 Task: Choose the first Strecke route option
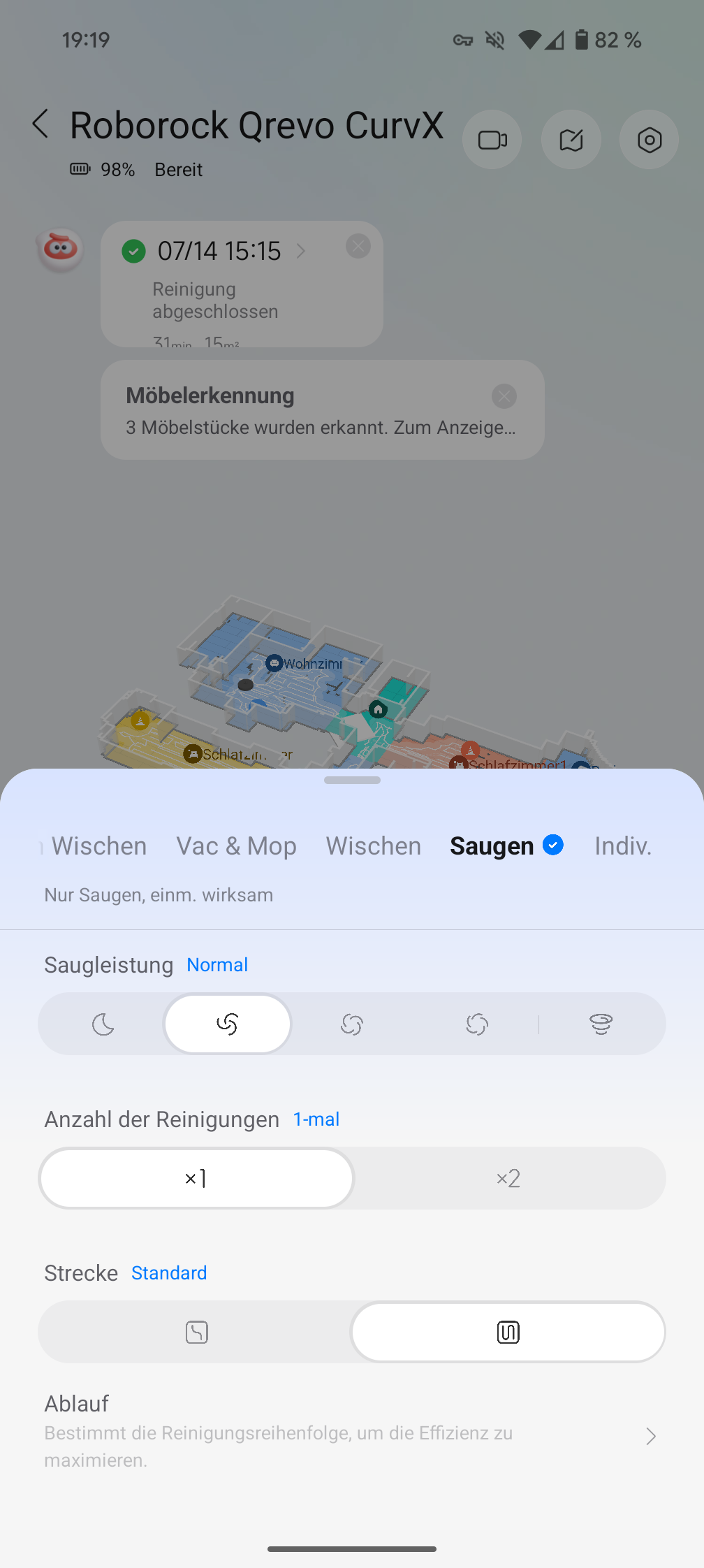coord(196,1332)
